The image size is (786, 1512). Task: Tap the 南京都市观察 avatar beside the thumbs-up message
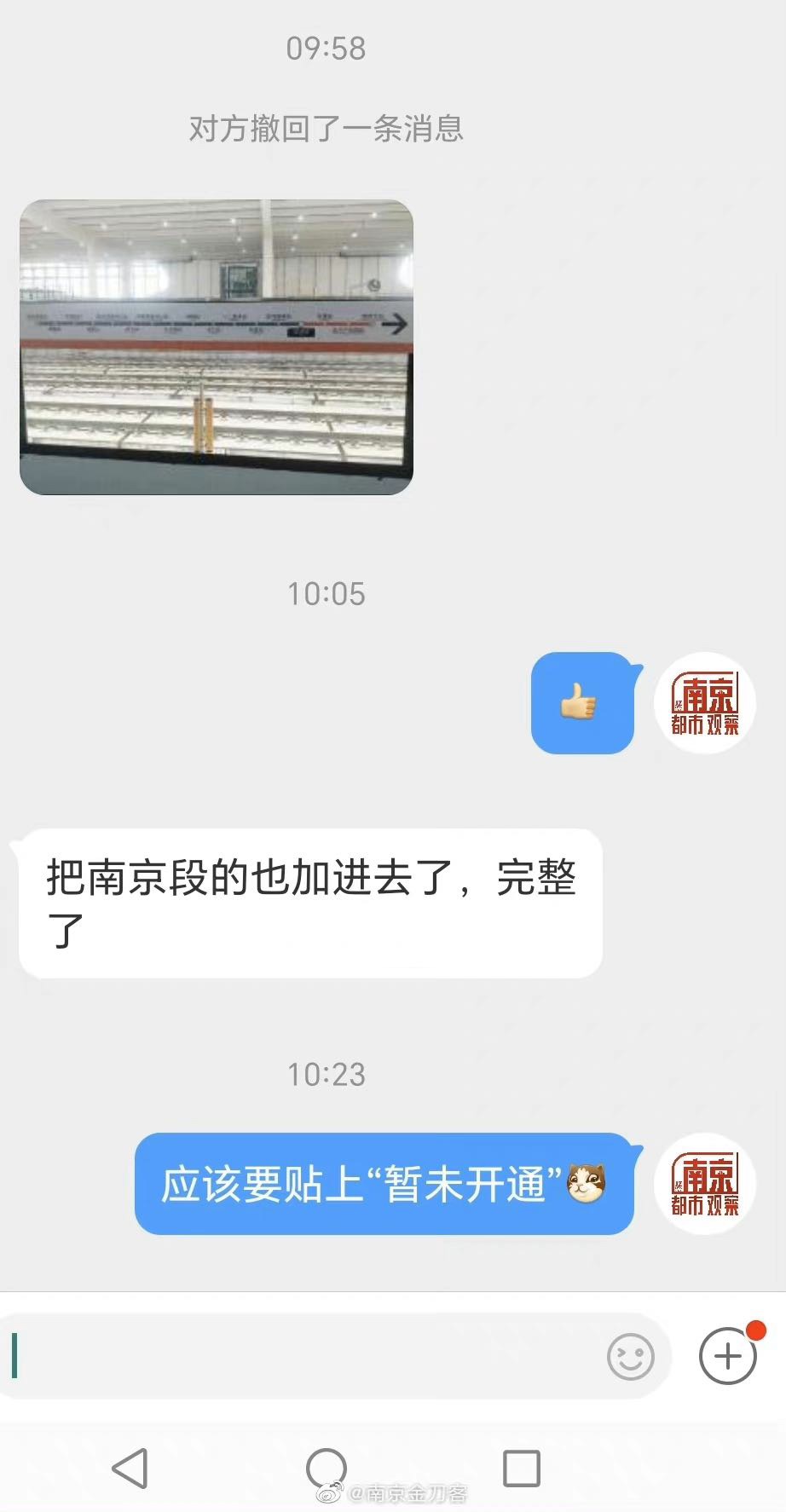704,703
